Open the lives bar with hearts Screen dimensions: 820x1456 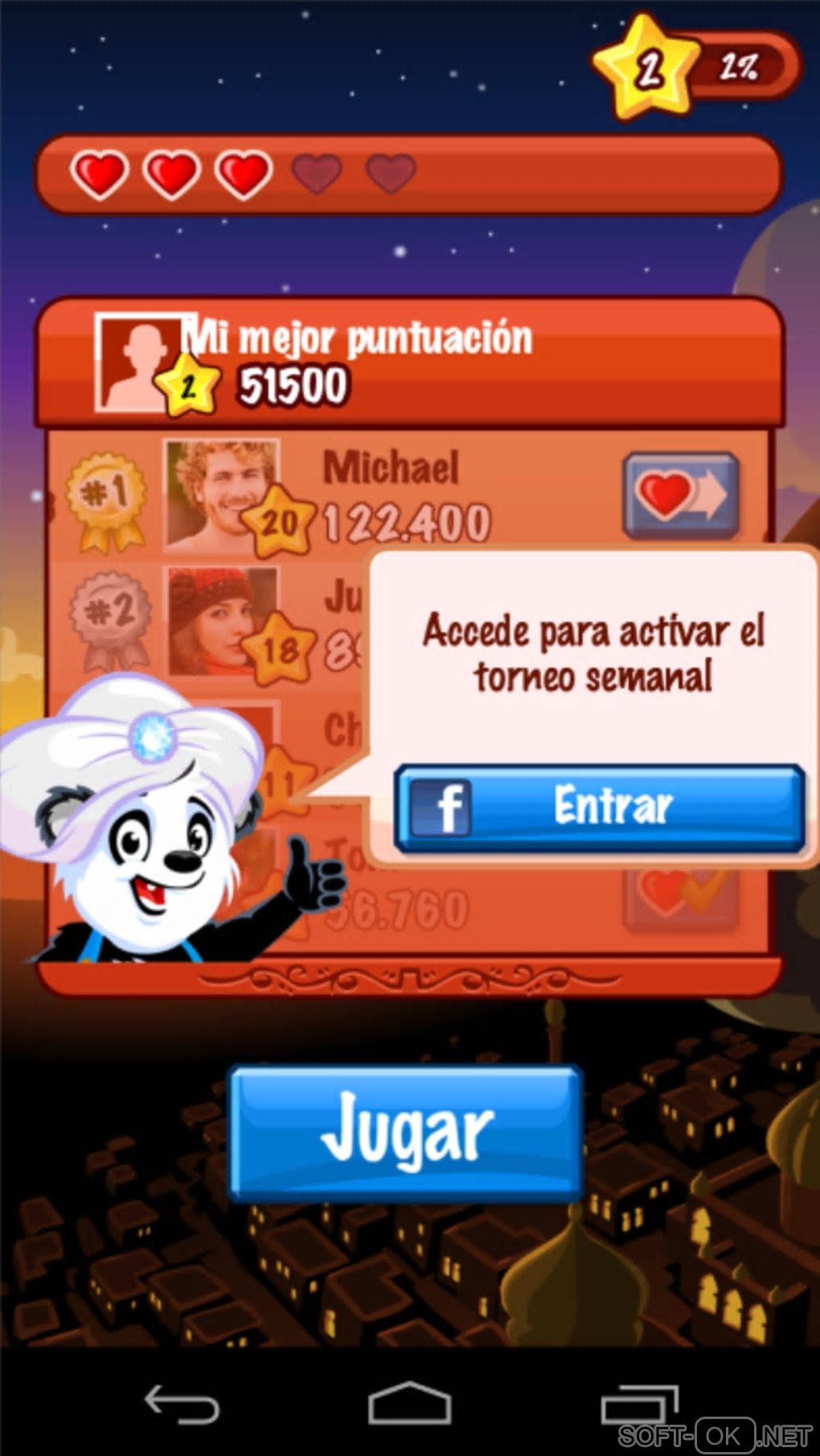click(408, 174)
